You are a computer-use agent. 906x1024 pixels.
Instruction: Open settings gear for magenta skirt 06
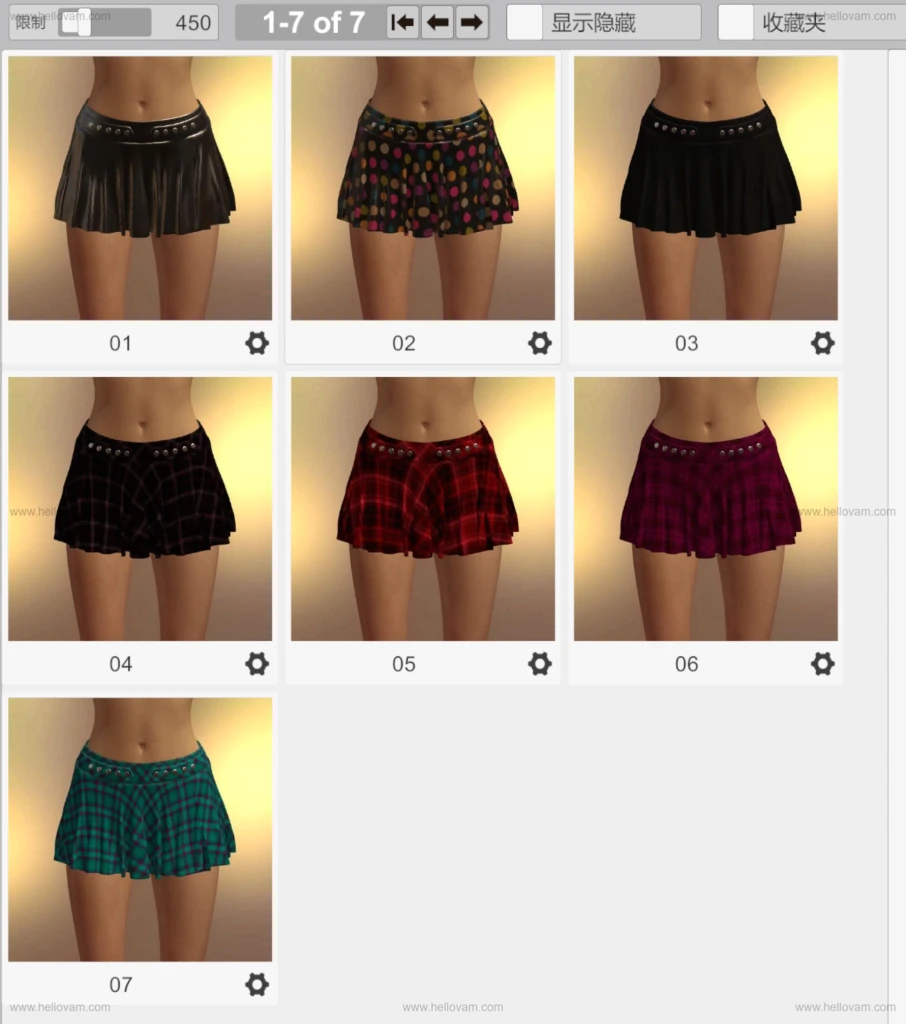pyautogui.click(x=822, y=664)
